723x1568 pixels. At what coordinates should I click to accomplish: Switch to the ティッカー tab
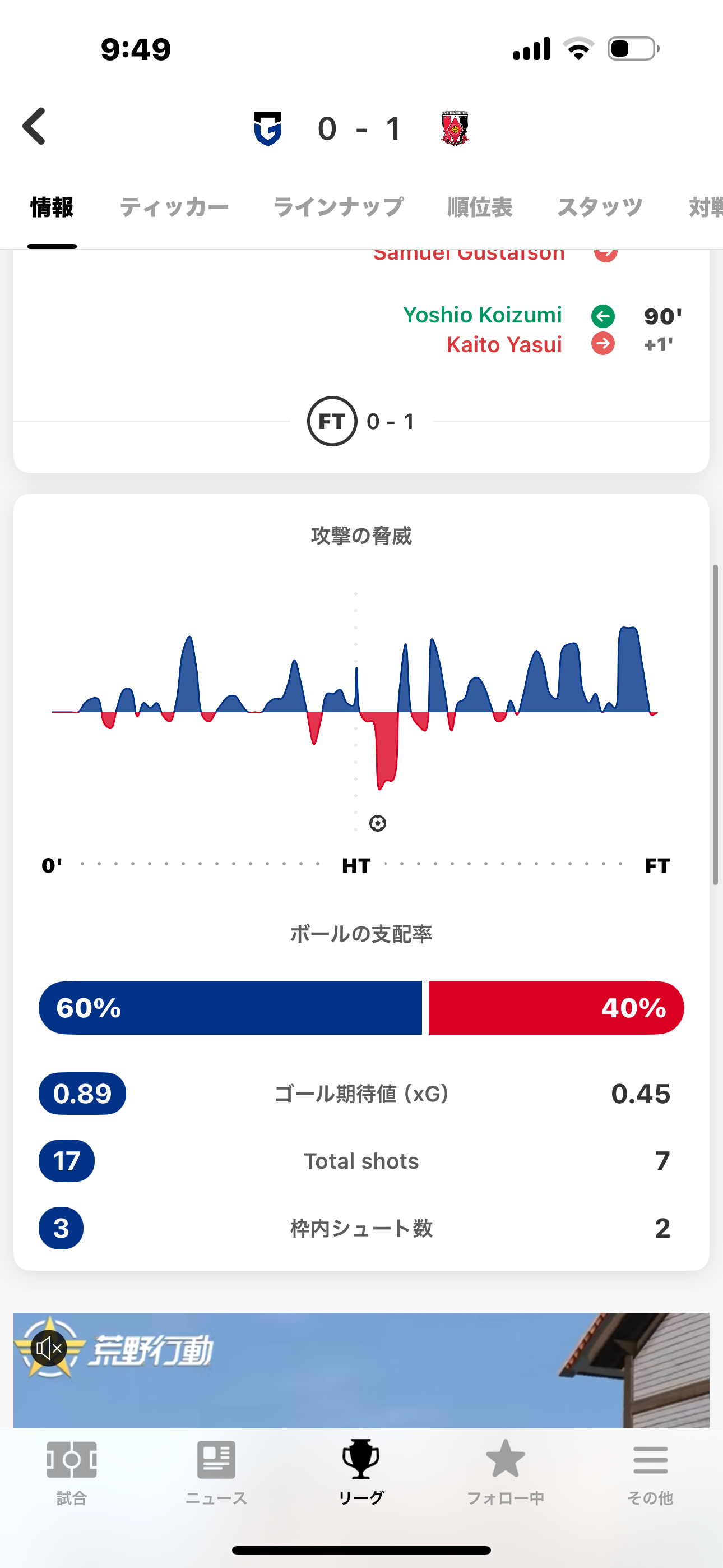tap(174, 207)
